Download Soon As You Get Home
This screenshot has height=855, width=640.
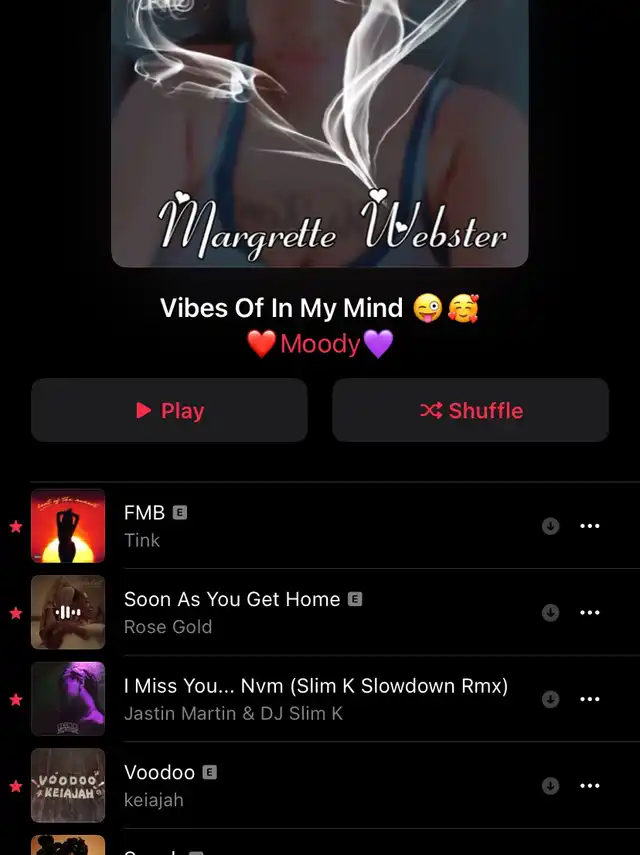coord(550,613)
